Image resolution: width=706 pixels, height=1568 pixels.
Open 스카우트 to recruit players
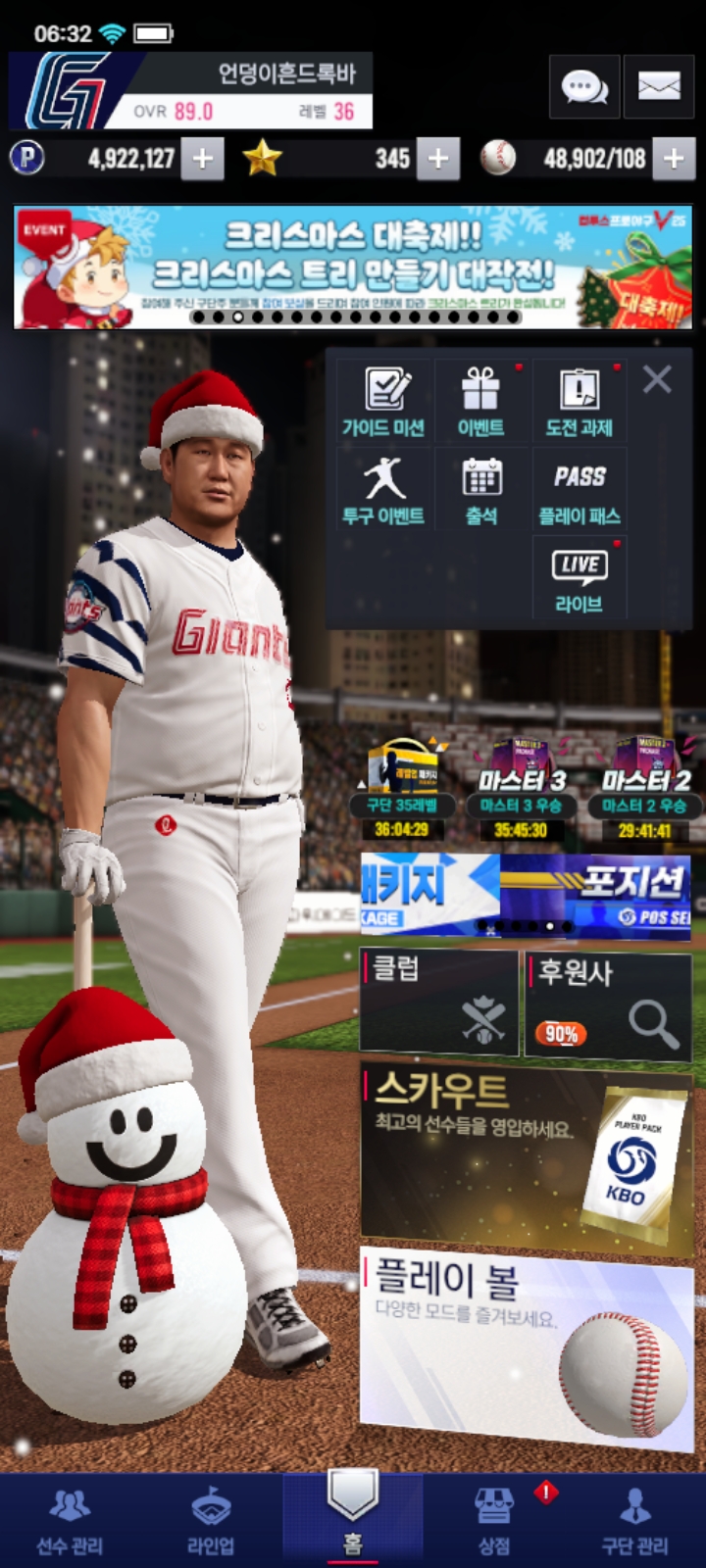click(526, 1156)
